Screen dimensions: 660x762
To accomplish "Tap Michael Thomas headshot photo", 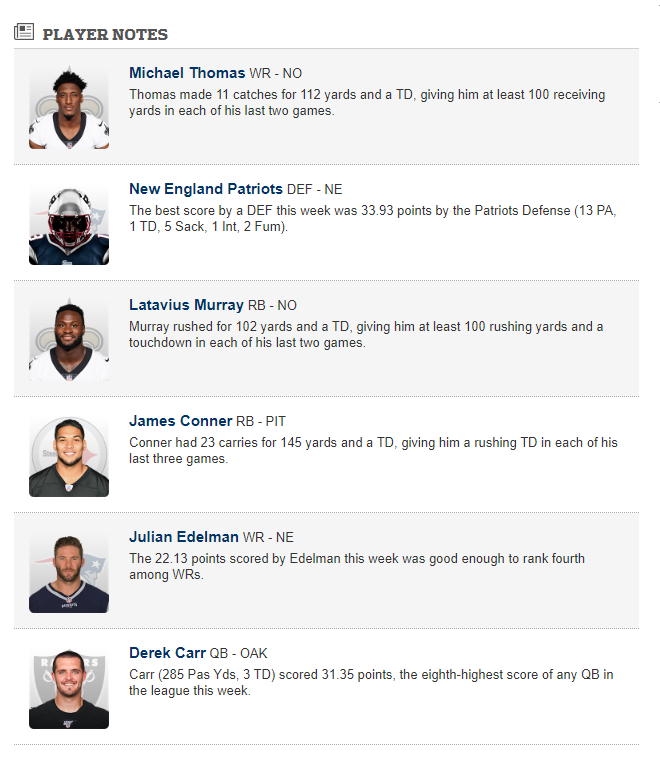I will (x=69, y=108).
